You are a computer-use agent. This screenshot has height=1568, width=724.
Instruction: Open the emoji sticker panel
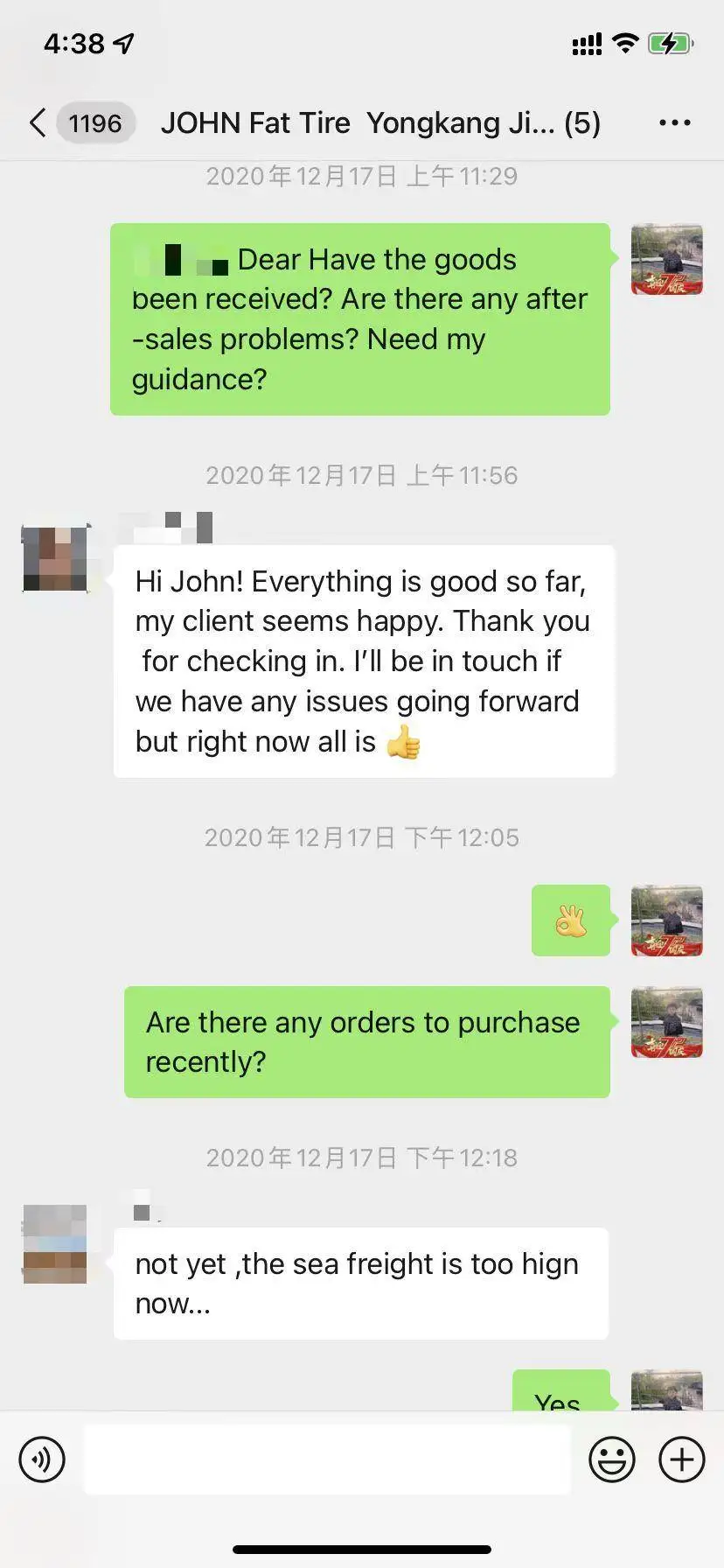611,1459
